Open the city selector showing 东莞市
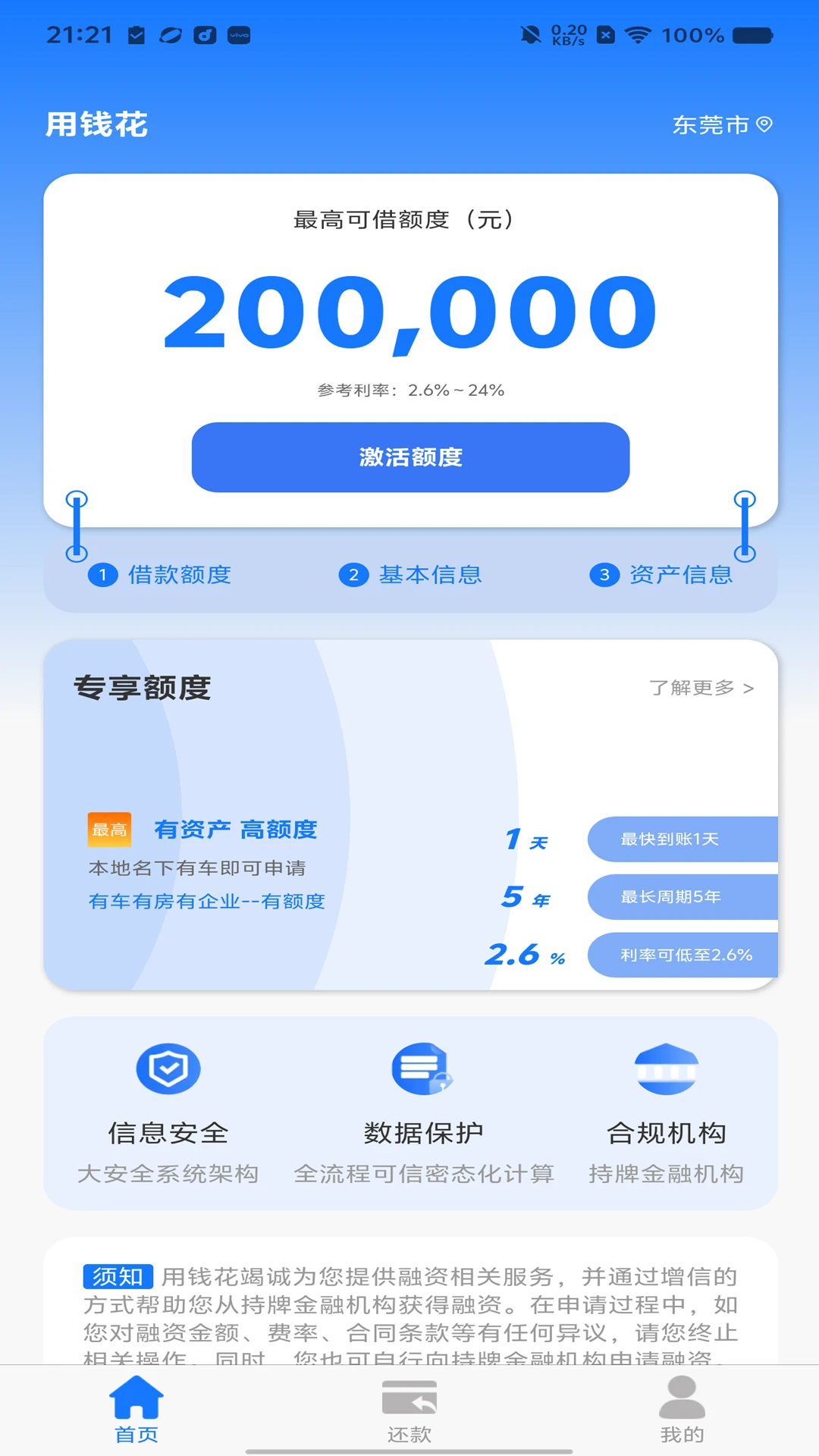Screen dimensions: 819x1456 (x=711, y=124)
